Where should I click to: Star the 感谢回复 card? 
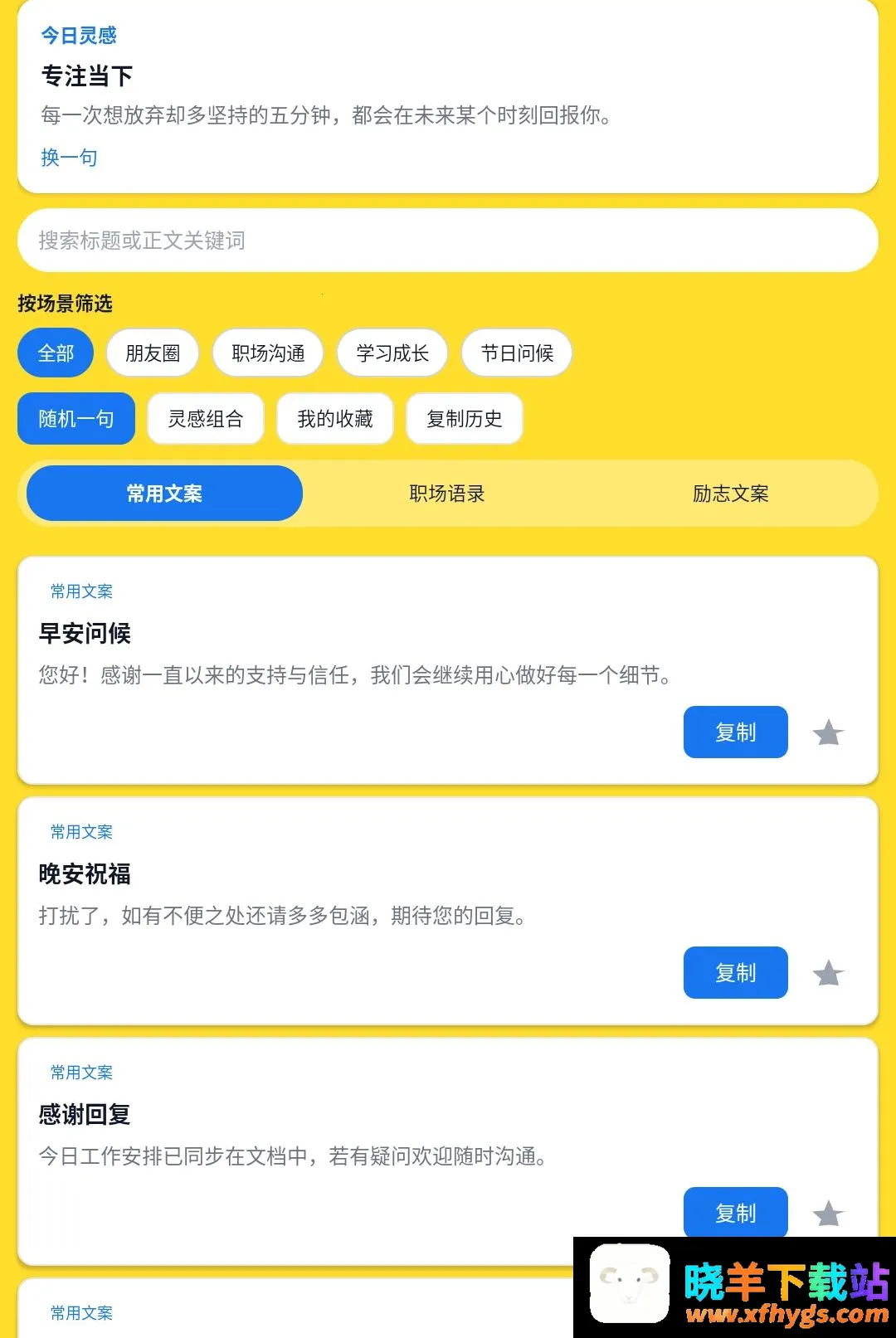pos(828,1214)
